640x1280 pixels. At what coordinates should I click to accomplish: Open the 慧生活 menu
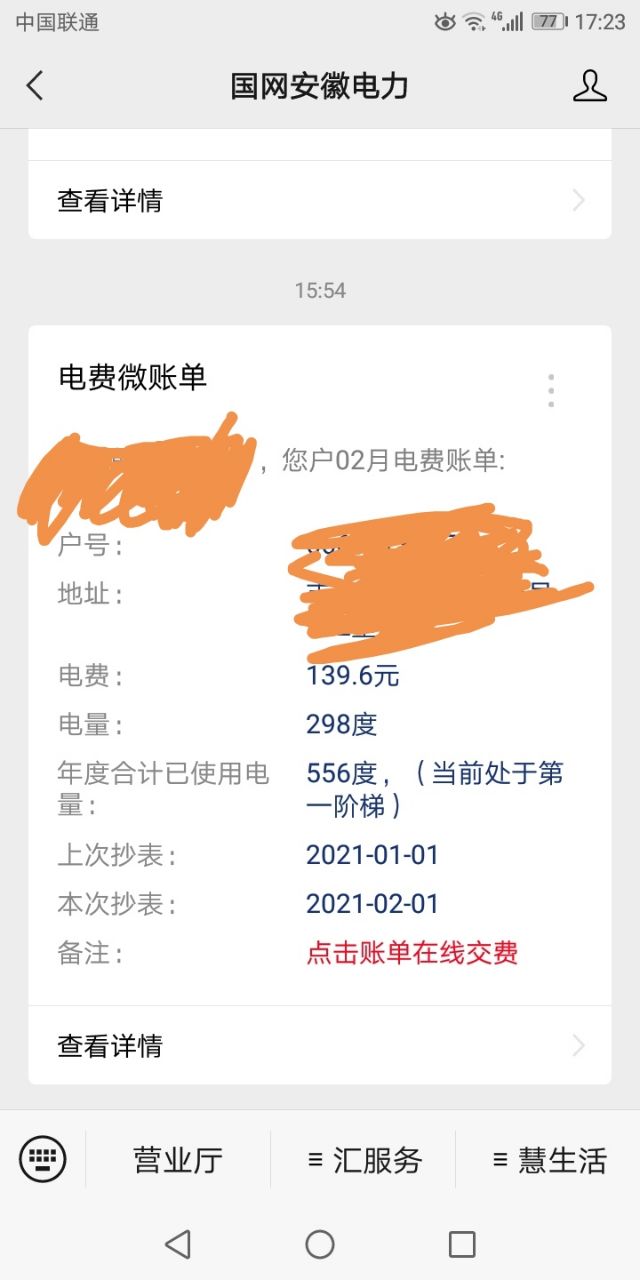(x=549, y=1160)
